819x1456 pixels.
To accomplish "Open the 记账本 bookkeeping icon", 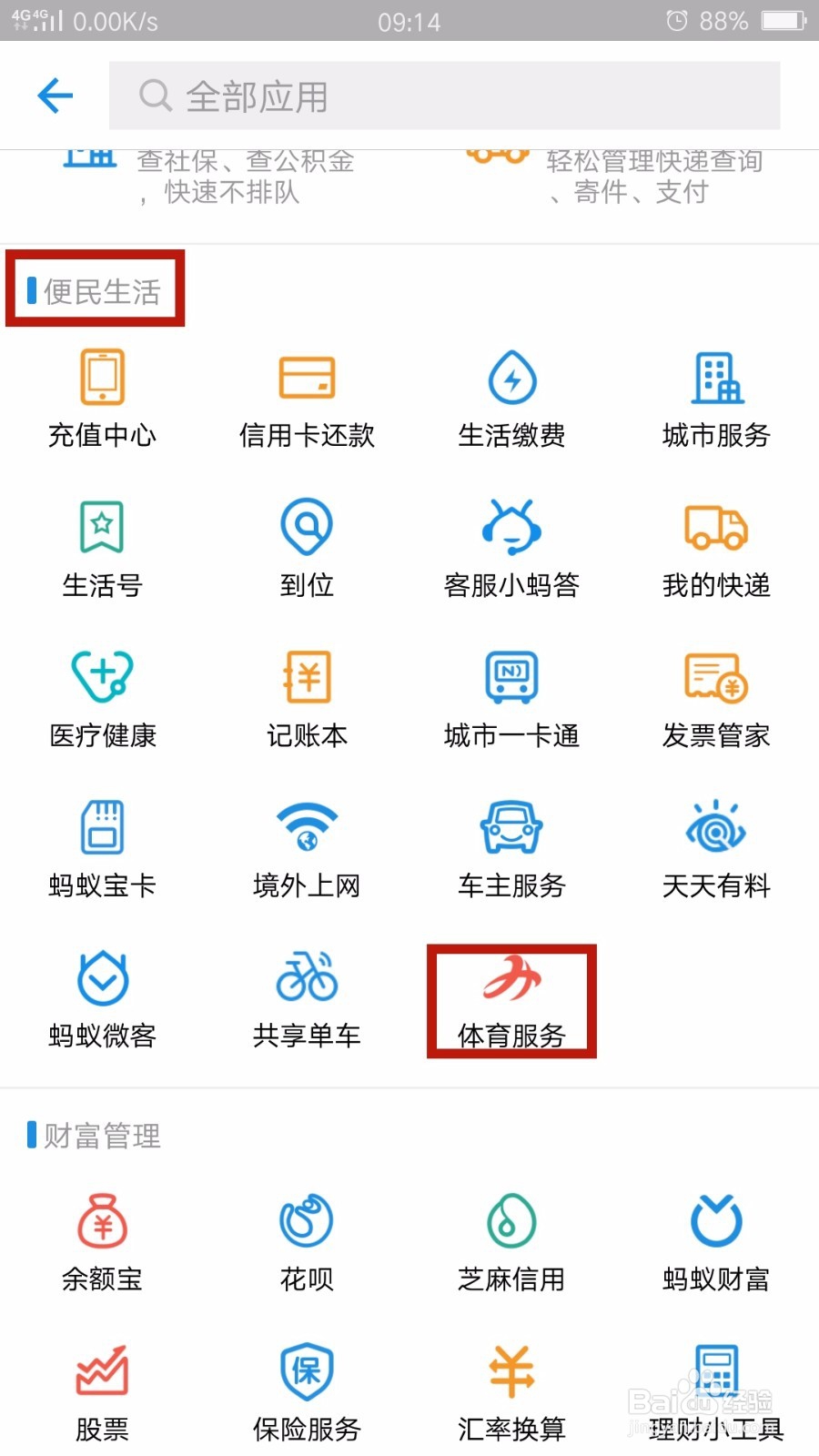I will pyautogui.click(x=306, y=698).
